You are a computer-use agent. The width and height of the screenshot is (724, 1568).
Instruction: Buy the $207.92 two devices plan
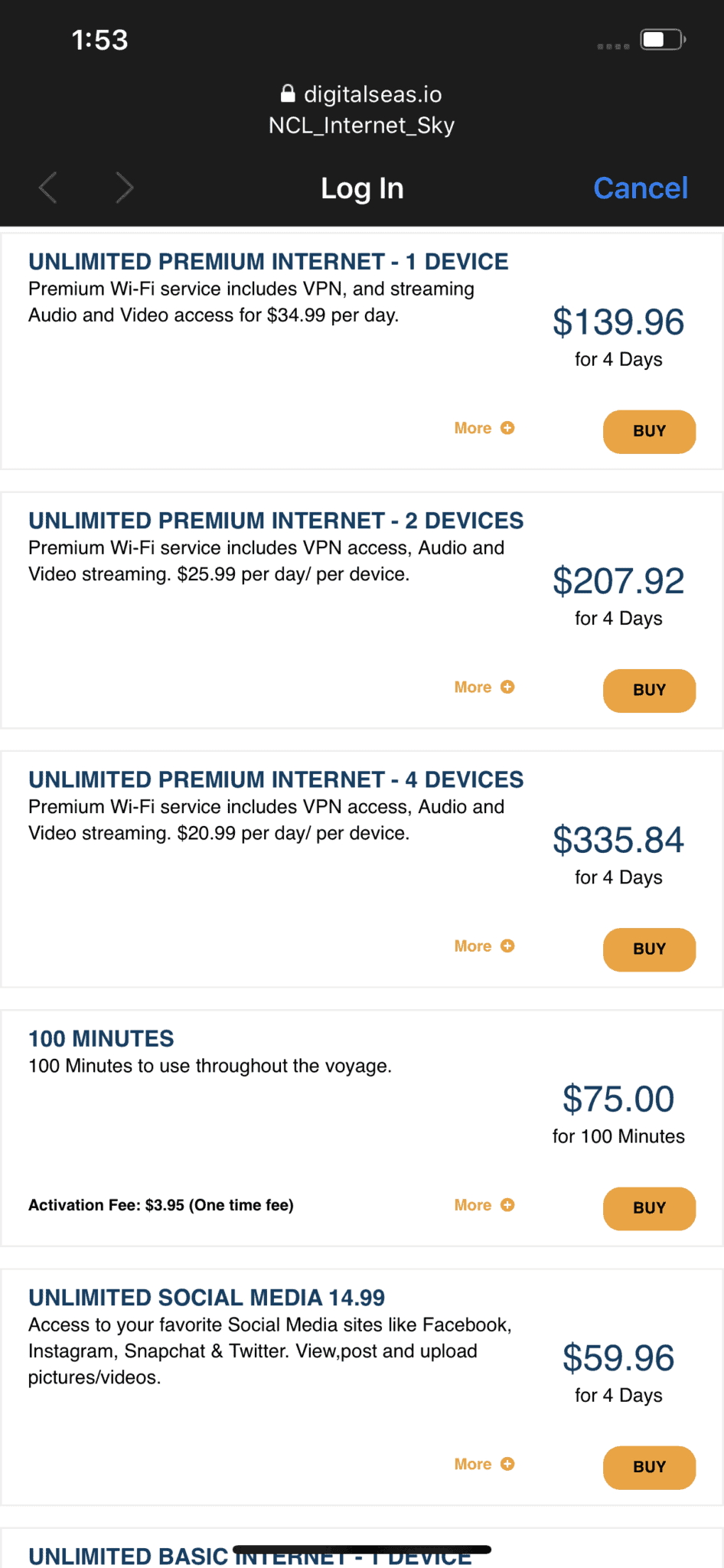point(649,691)
